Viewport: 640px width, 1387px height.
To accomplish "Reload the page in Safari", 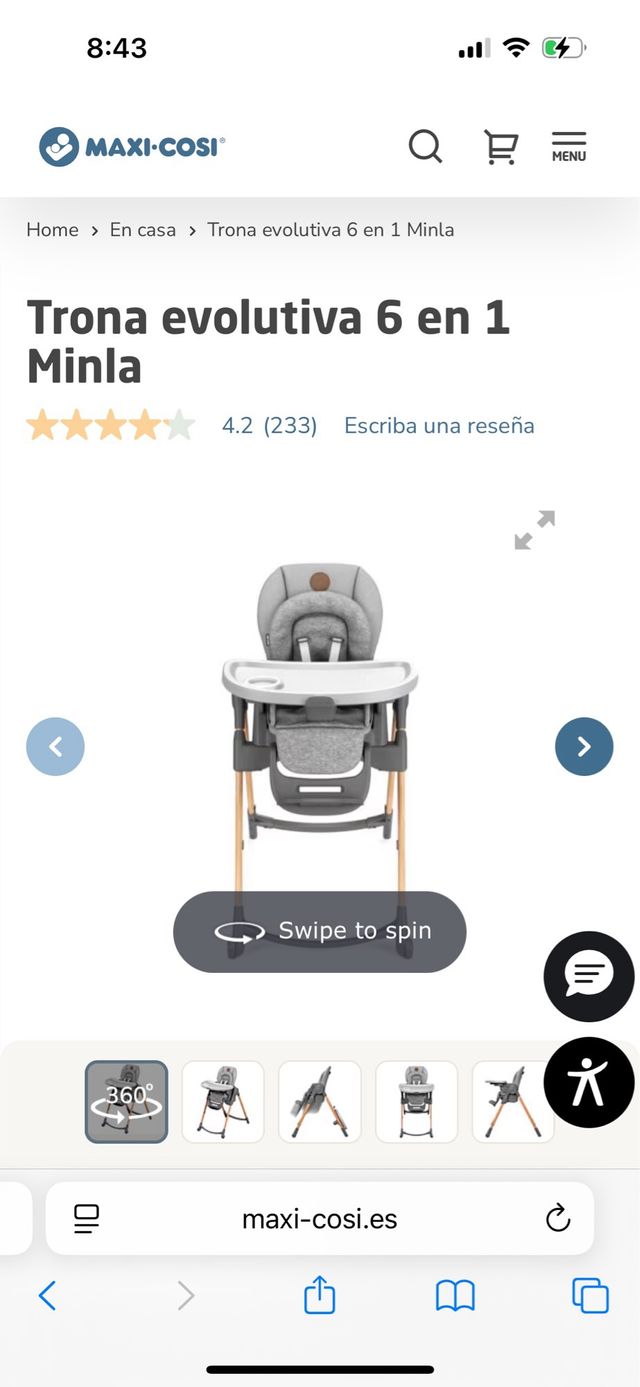I will click(x=557, y=1218).
